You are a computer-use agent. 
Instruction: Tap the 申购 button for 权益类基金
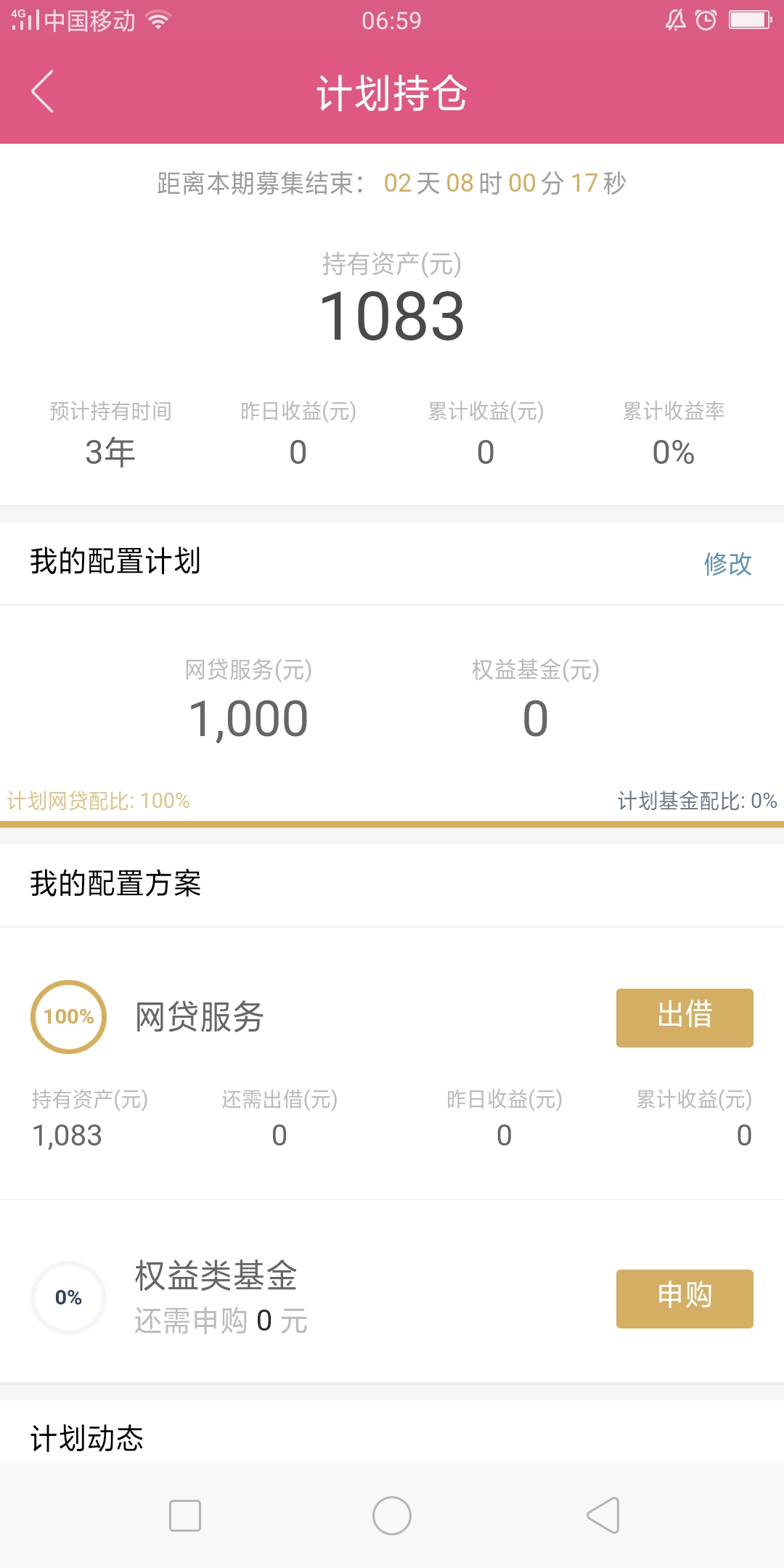[x=685, y=1299]
